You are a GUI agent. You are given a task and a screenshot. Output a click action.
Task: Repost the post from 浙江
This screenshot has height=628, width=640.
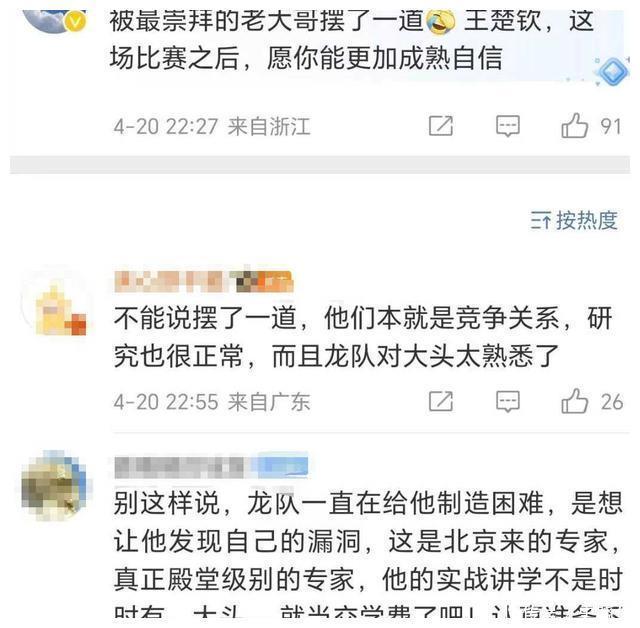pos(440,126)
